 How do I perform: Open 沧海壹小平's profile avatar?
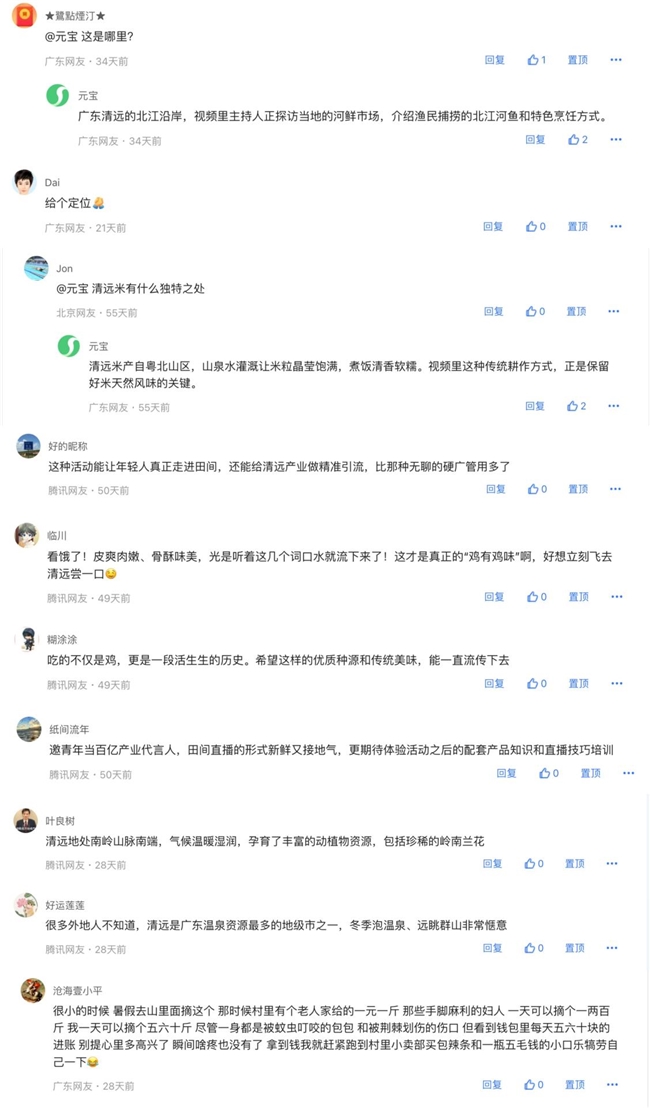click(x=32, y=990)
